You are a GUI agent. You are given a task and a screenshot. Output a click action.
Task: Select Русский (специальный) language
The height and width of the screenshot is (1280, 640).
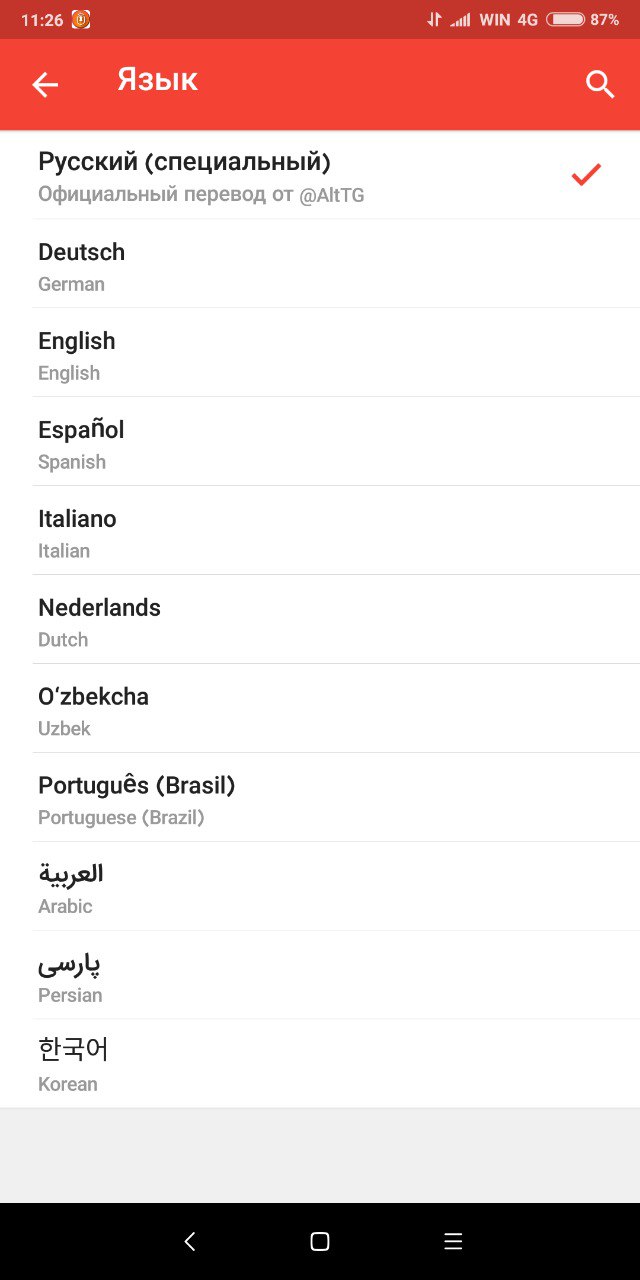click(320, 175)
